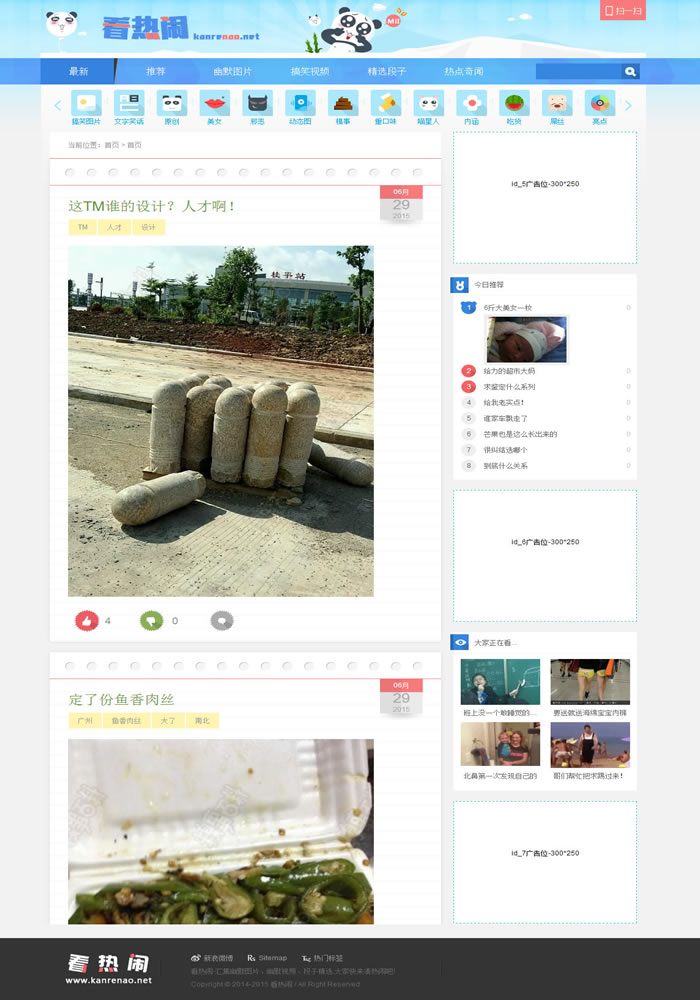The image size is (700, 1000).
Task: Show previous categories with the left arrow
Action: (x=57, y=105)
